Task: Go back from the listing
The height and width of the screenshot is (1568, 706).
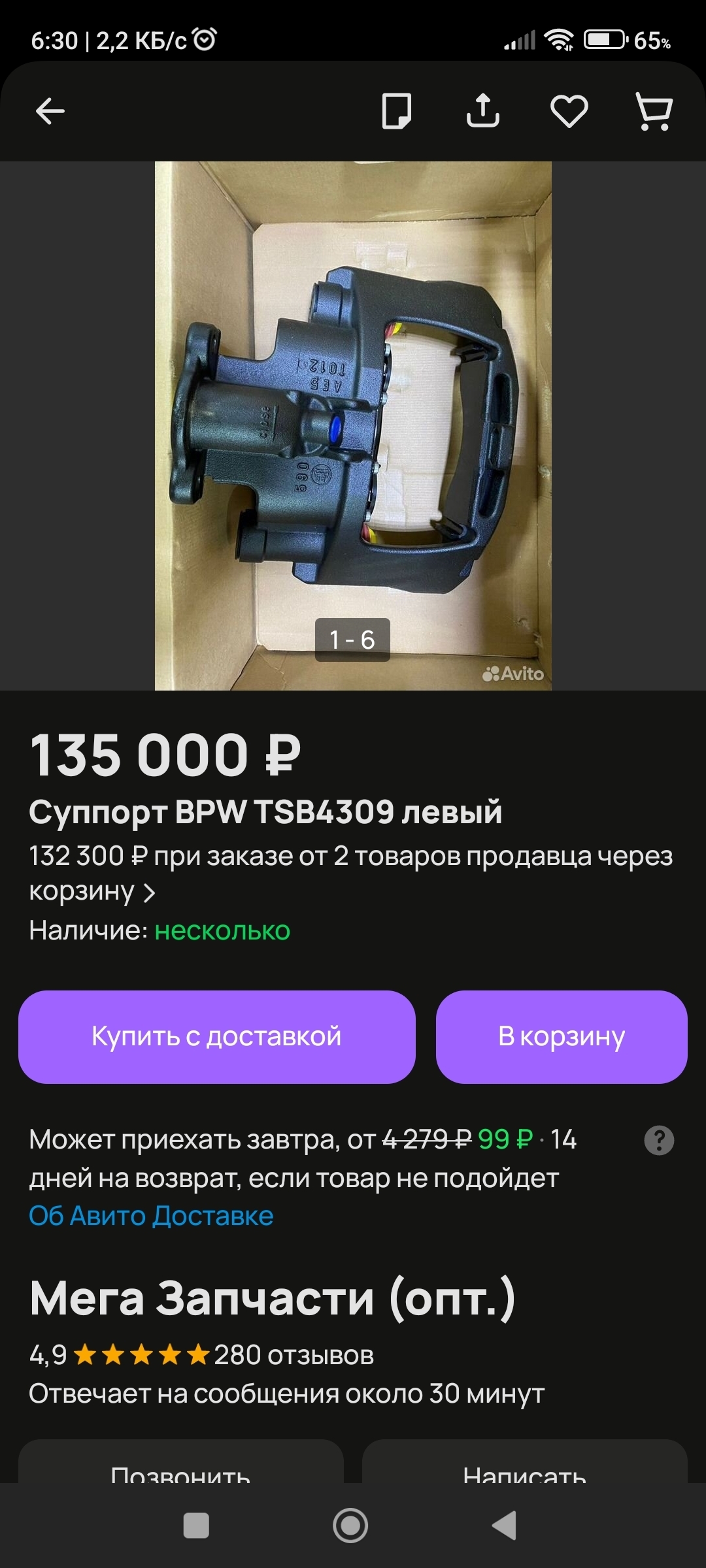Action: (50, 111)
